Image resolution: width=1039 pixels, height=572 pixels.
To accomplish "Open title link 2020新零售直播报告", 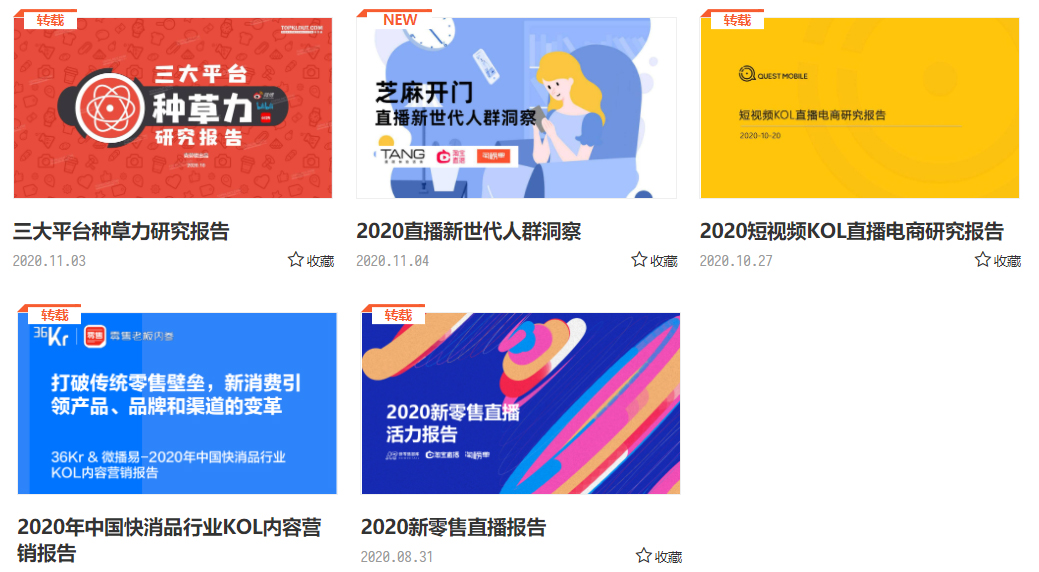I will [453, 527].
